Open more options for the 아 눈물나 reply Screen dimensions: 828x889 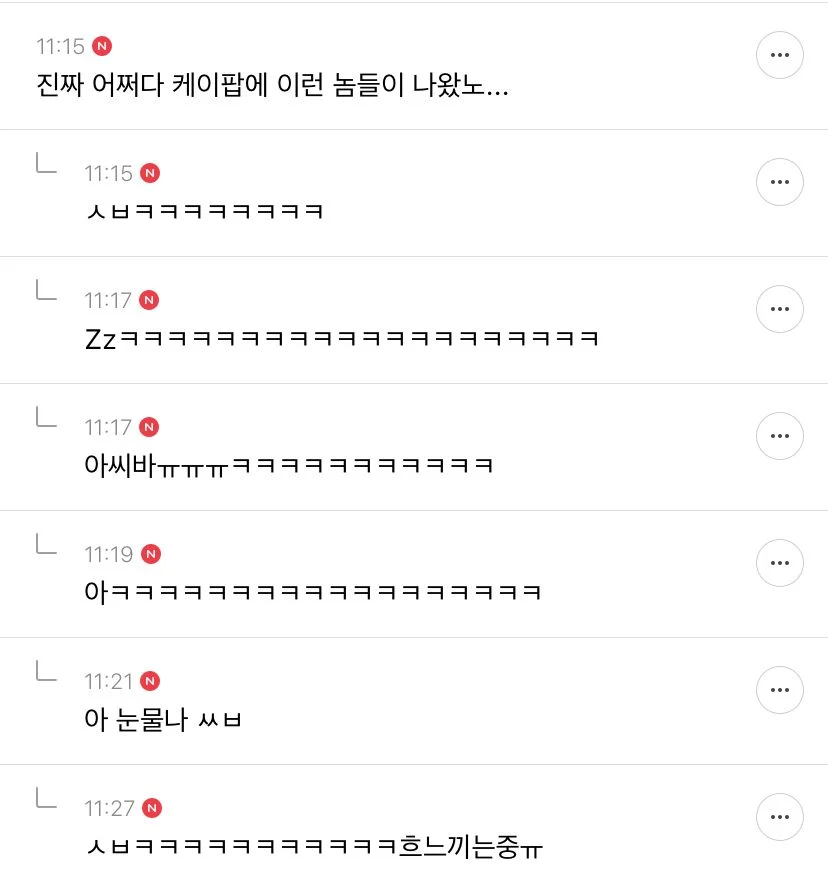[x=779, y=690]
